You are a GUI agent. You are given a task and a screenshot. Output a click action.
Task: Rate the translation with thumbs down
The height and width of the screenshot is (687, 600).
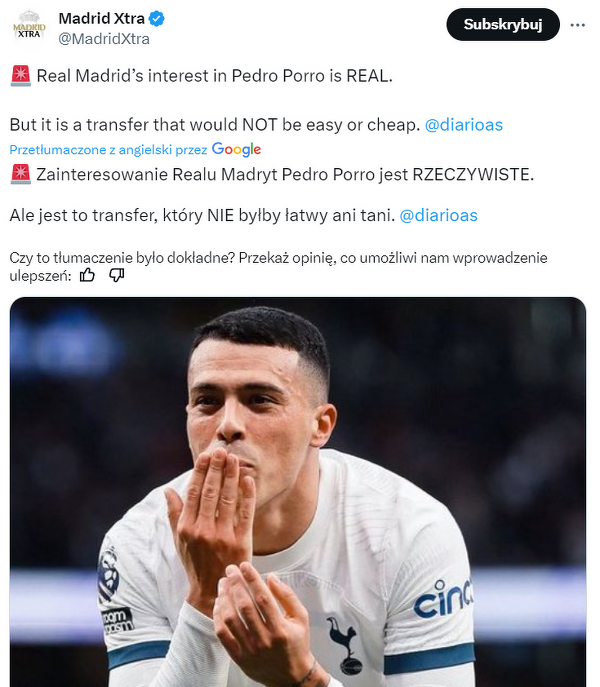tap(116, 275)
